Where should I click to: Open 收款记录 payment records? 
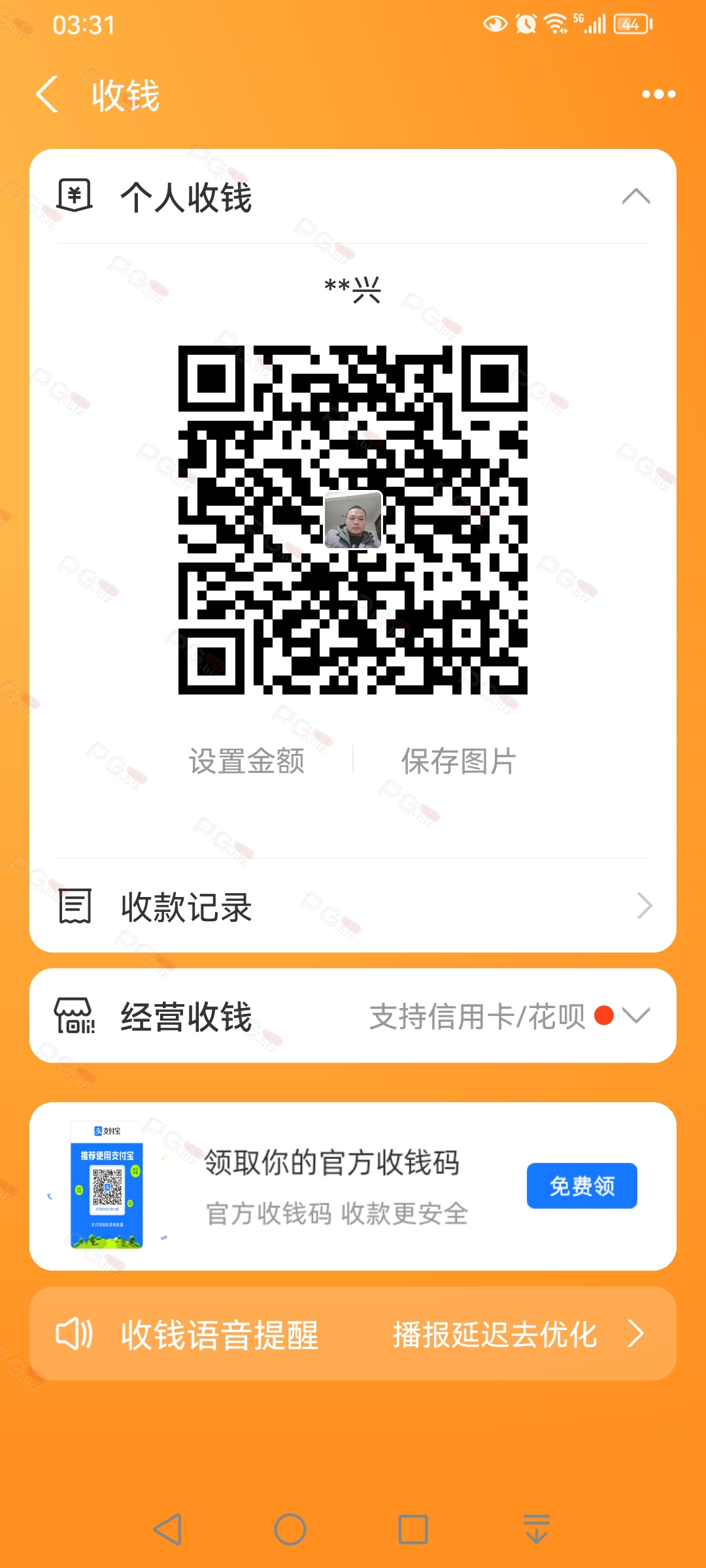coord(353,906)
